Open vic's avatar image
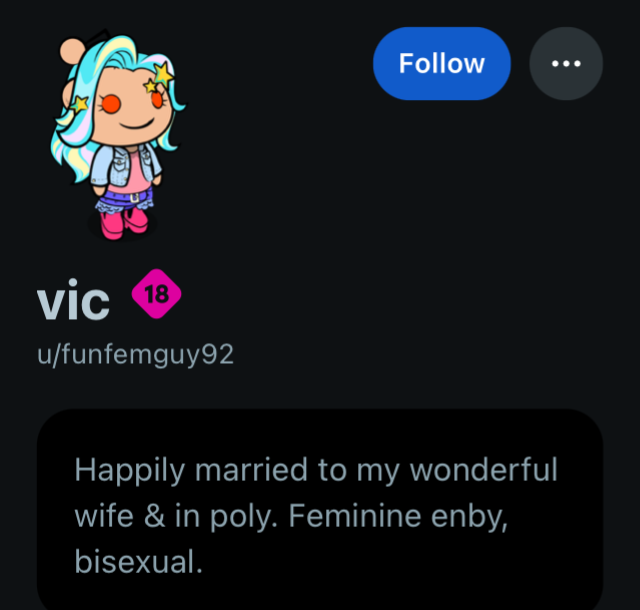 click(x=118, y=135)
